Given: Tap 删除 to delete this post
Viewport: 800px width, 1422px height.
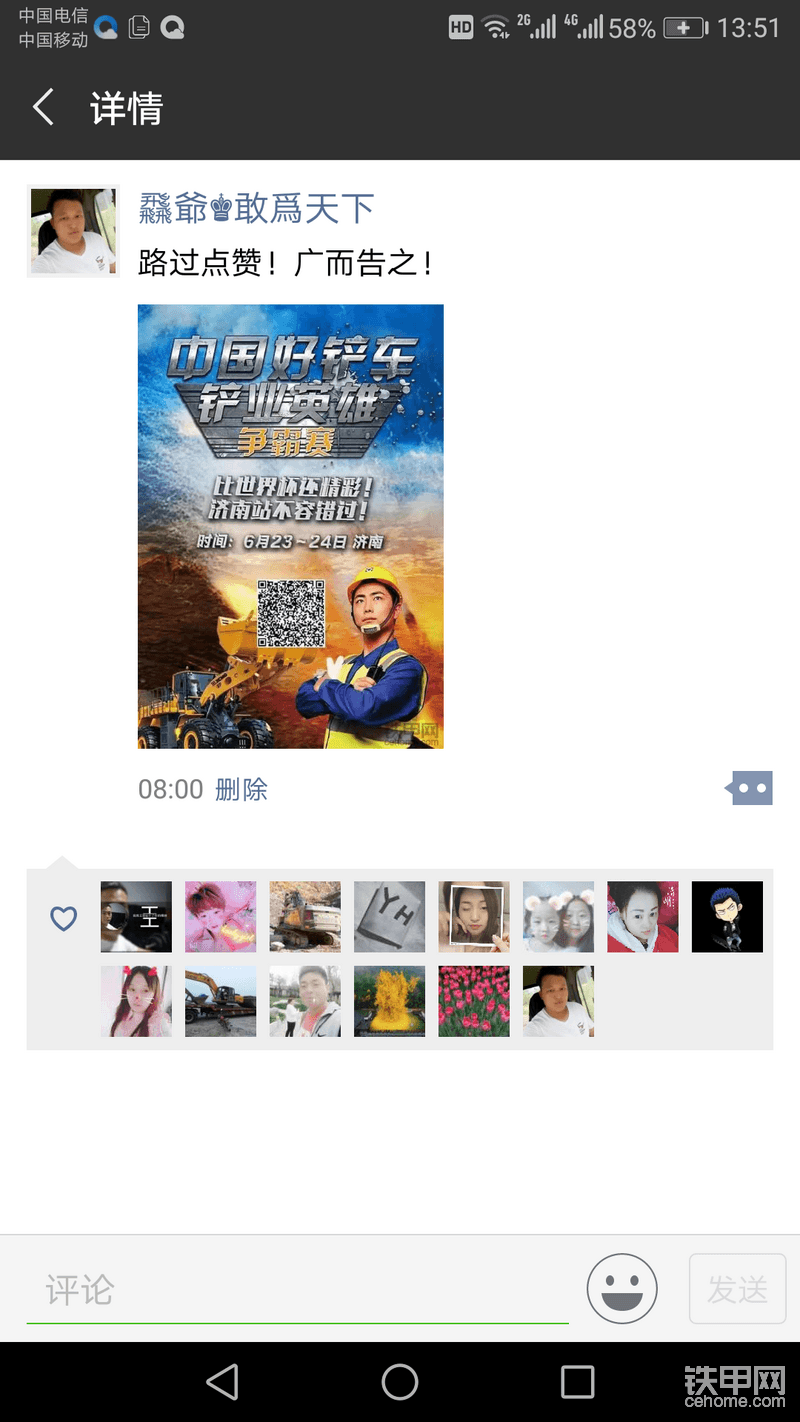Looking at the screenshot, I should coord(241,789).
